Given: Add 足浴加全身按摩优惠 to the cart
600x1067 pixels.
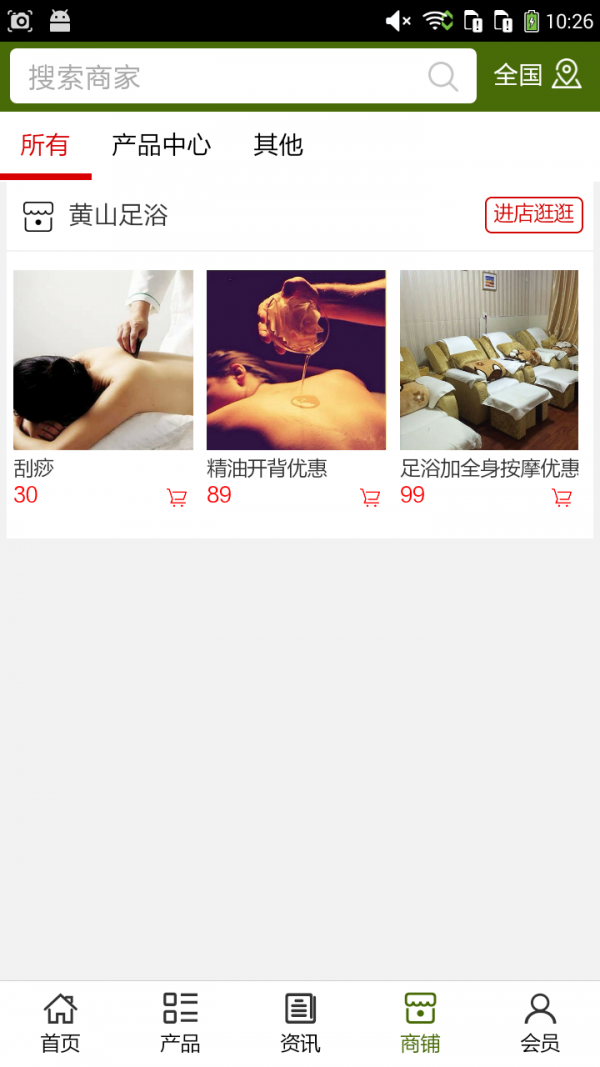Looking at the screenshot, I should [x=562, y=497].
